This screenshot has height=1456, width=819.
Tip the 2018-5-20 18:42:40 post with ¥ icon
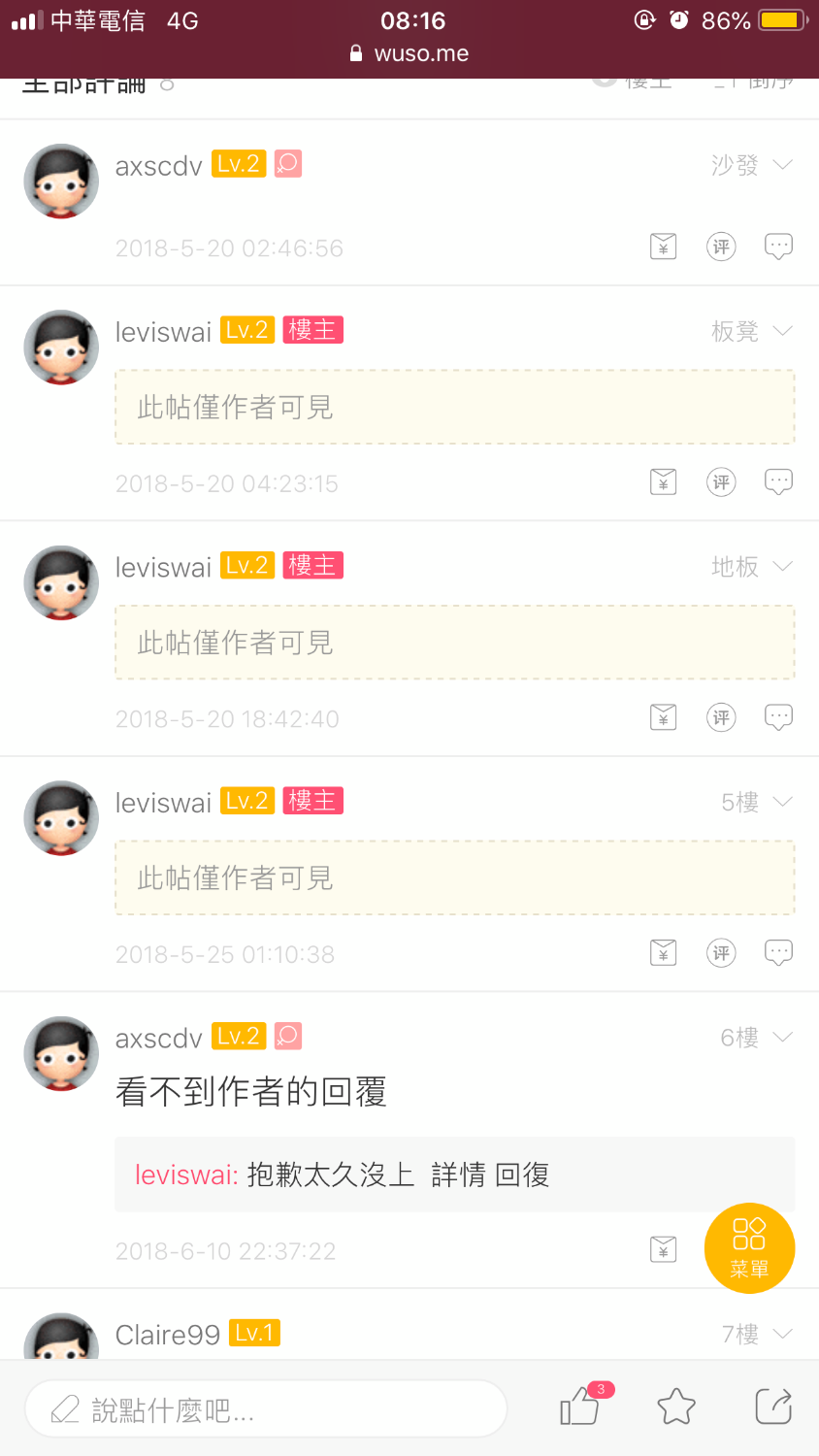(x=663, y=717)
